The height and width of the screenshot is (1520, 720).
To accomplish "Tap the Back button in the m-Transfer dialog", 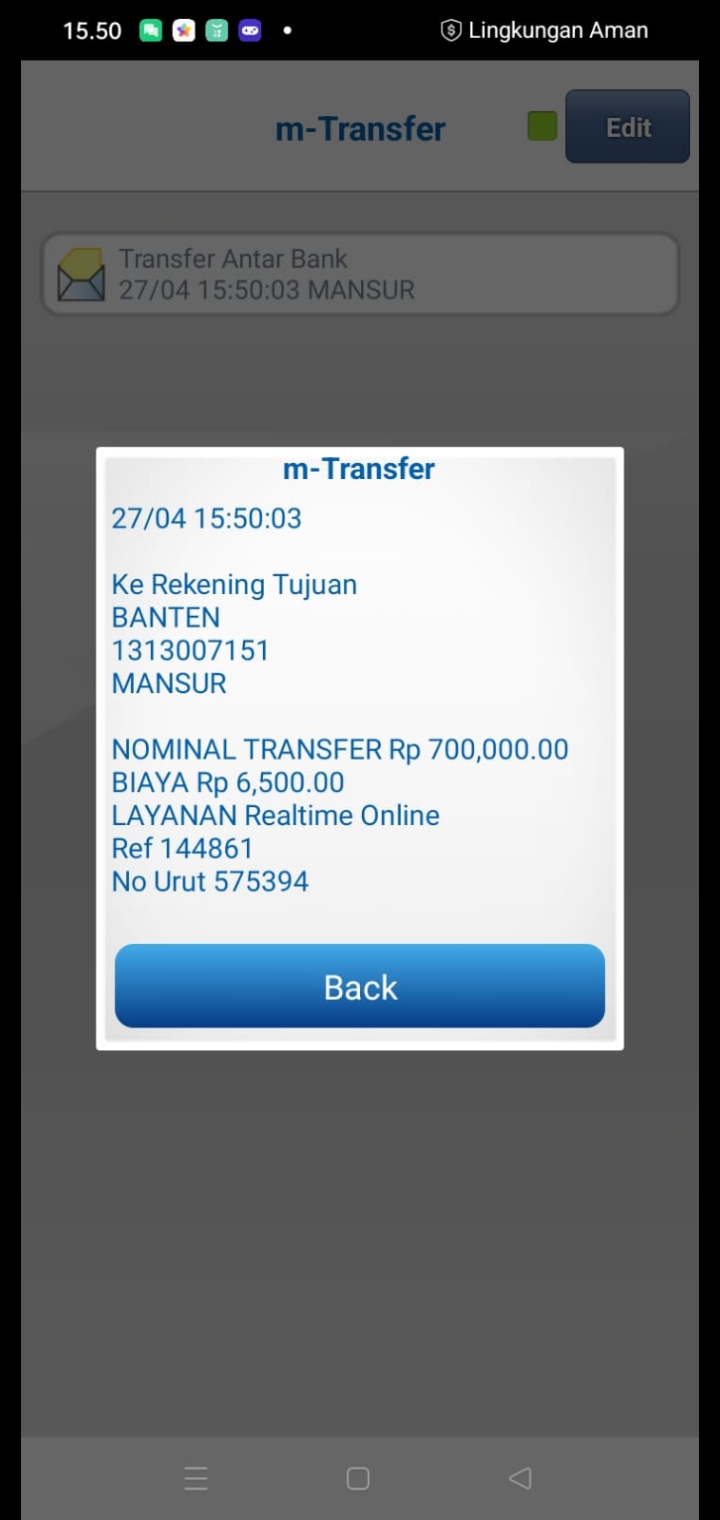I will [360, 986].
